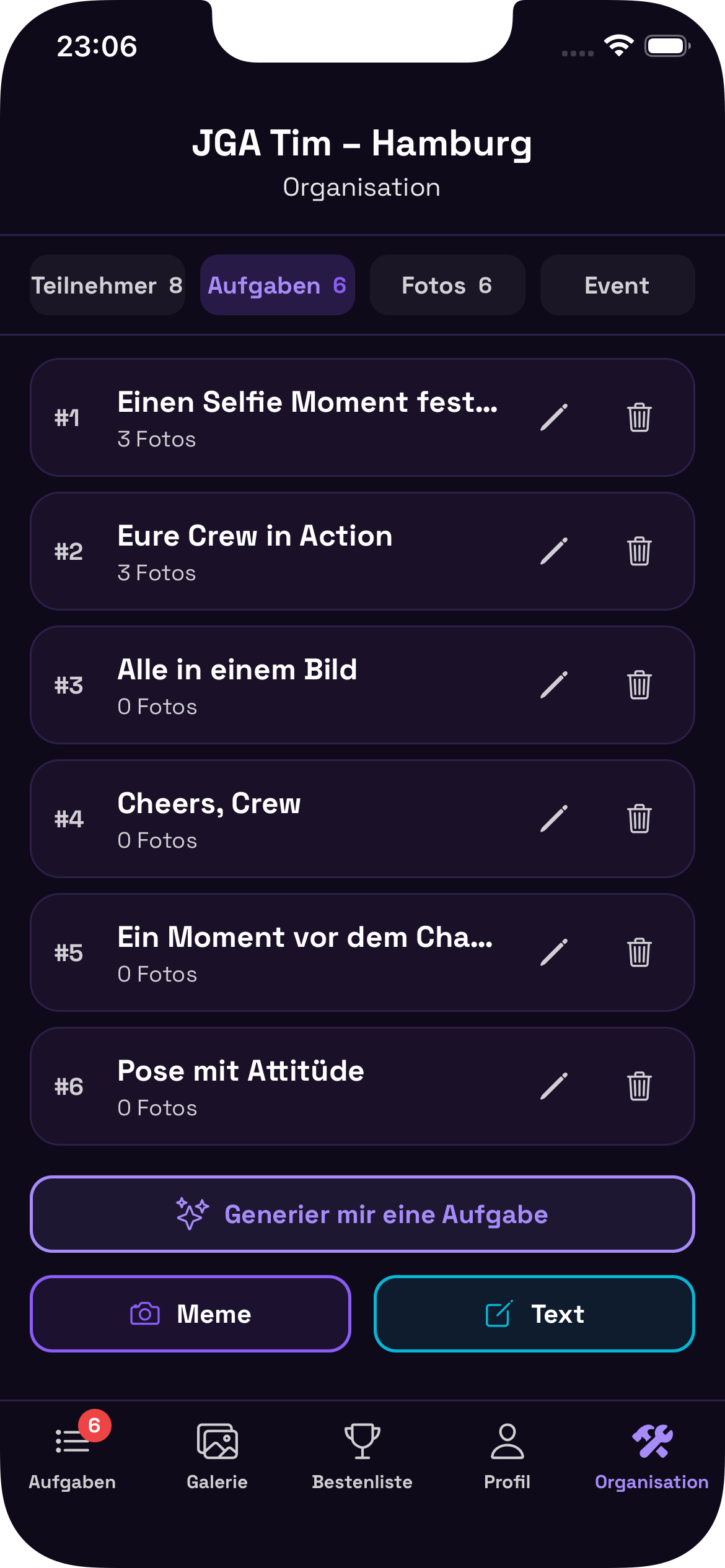
Task: Delete "Cheers, Crew" with the trash icon
Action: (x=639, y=818)
